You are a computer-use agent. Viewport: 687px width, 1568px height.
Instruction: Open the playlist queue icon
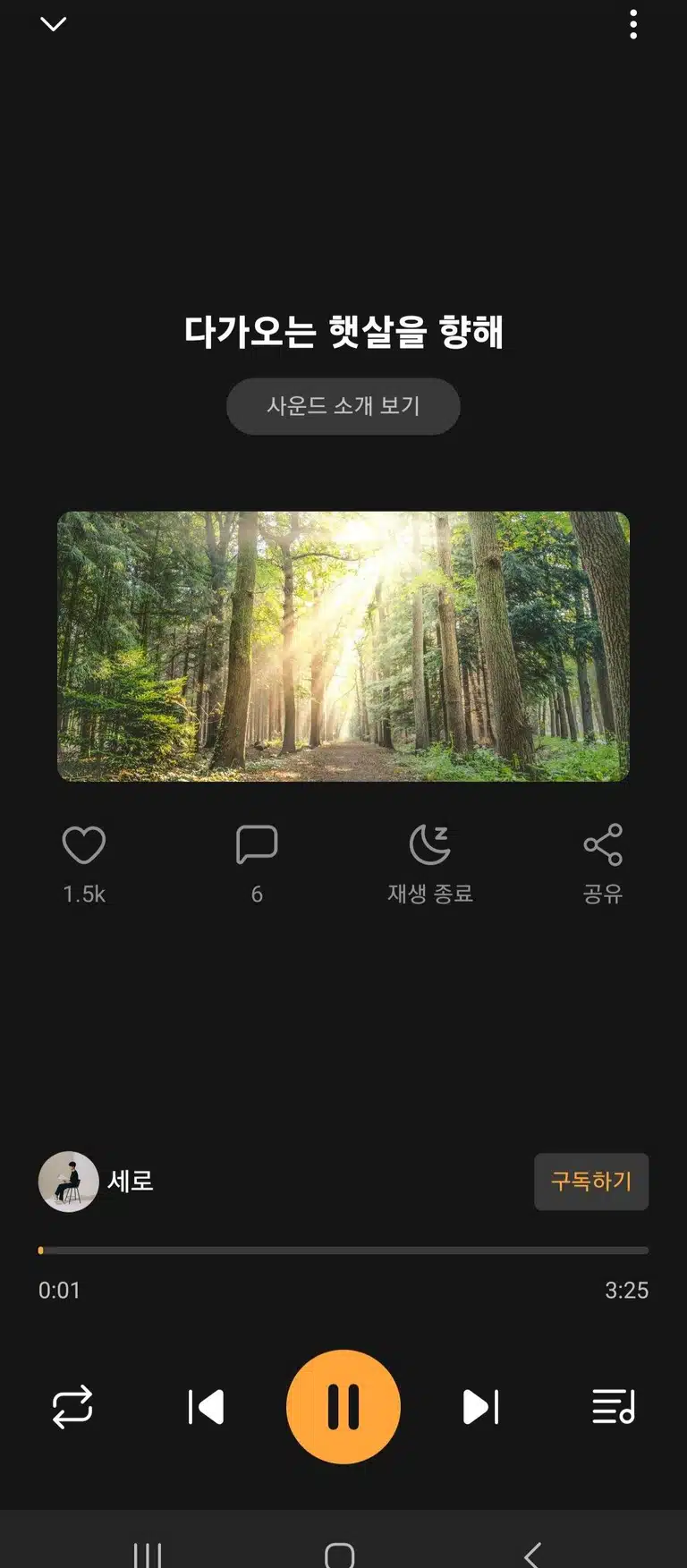[614, 1407]
